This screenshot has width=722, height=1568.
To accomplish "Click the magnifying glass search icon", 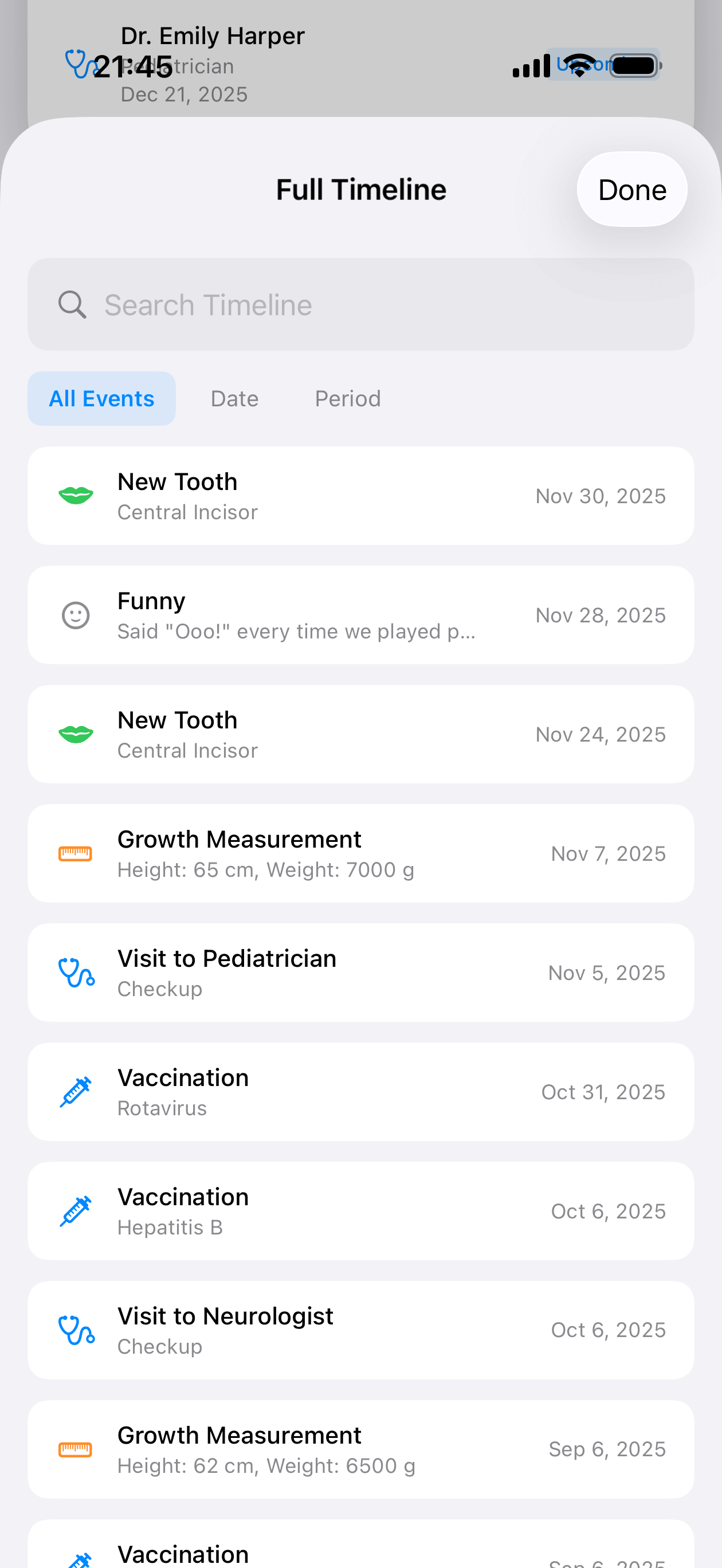I will click(x=72, y=304).
